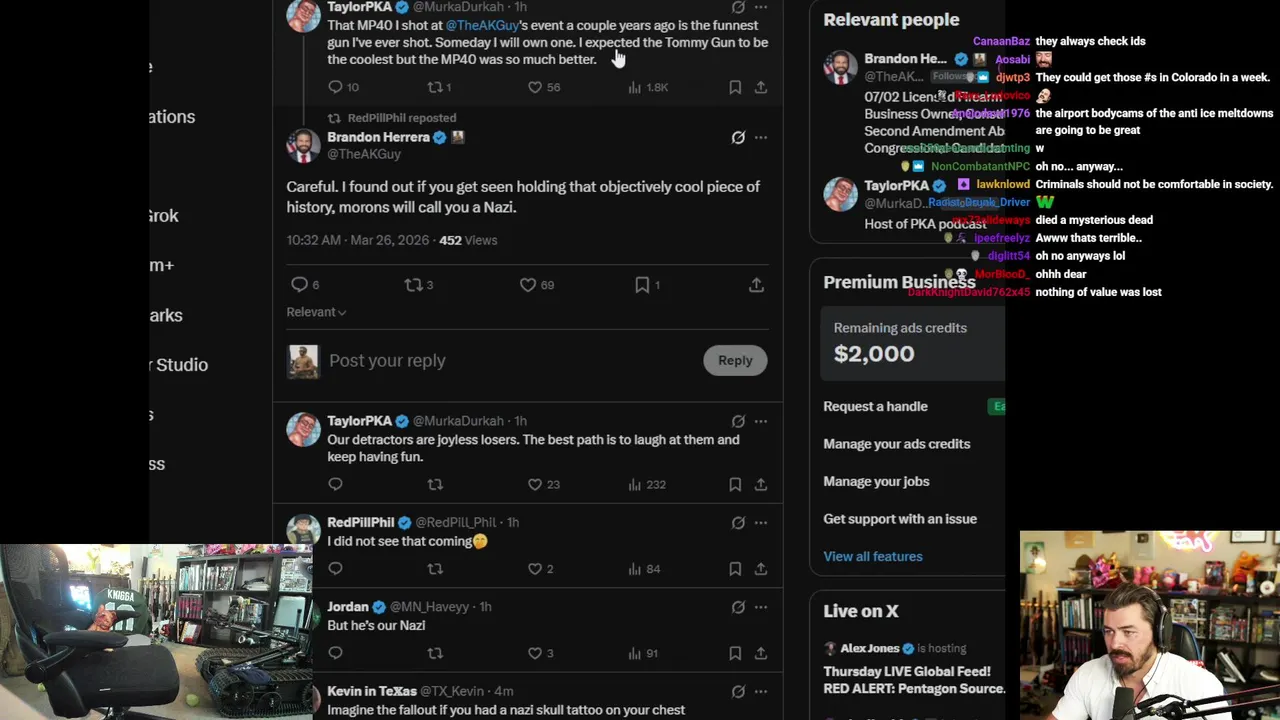Open Get support with an issue
Viewport: 1280px width, 720px height.
(x=900, y=519)
